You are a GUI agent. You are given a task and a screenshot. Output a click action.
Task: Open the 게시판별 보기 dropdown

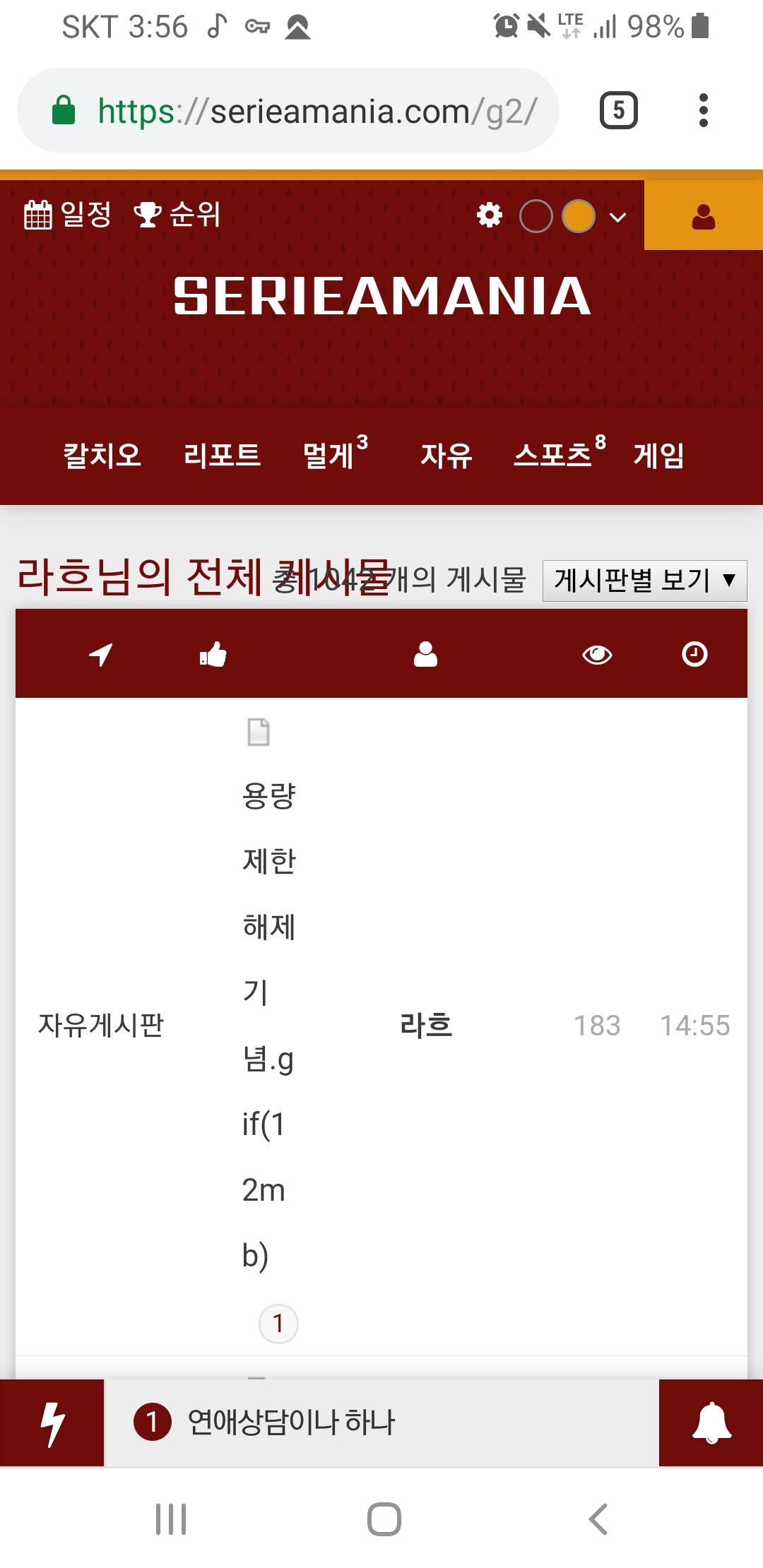coord(644,581)
